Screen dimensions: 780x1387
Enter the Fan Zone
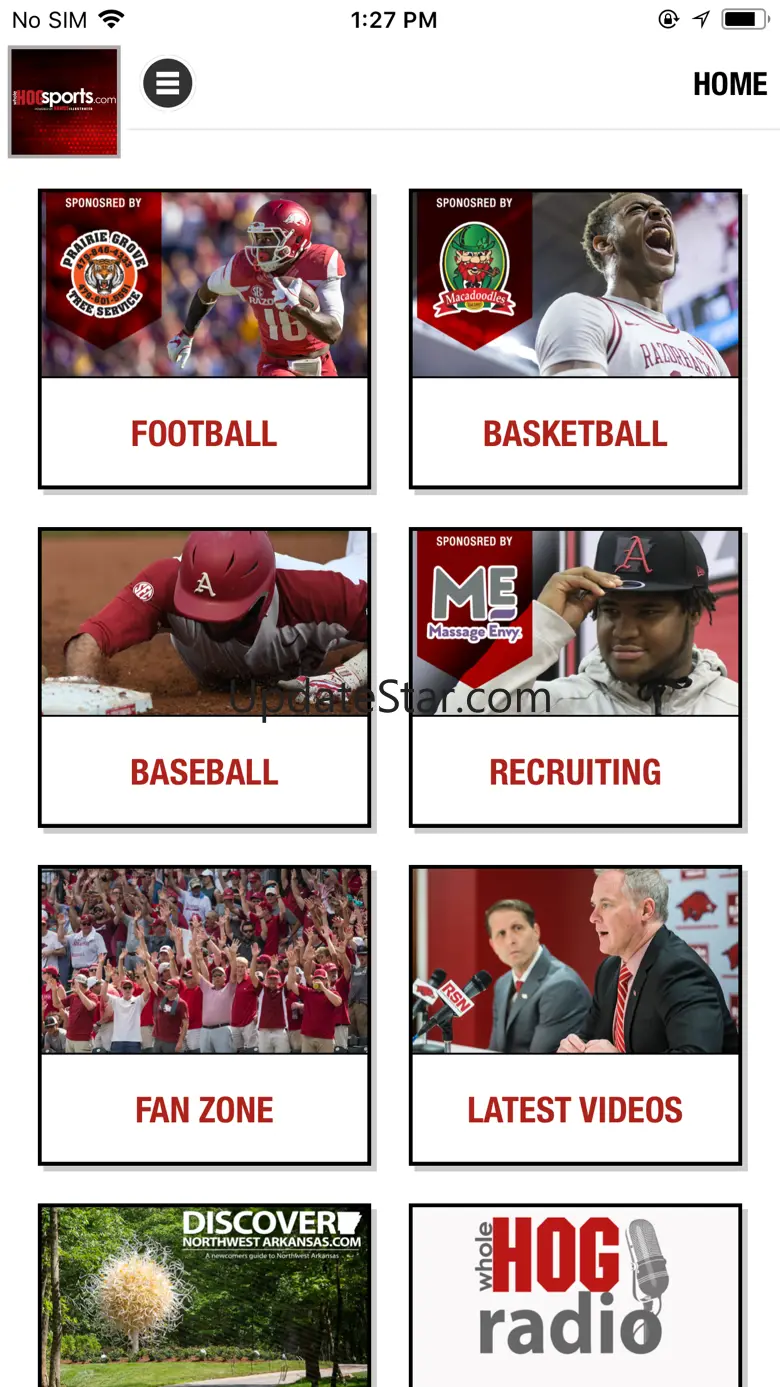204,1015
